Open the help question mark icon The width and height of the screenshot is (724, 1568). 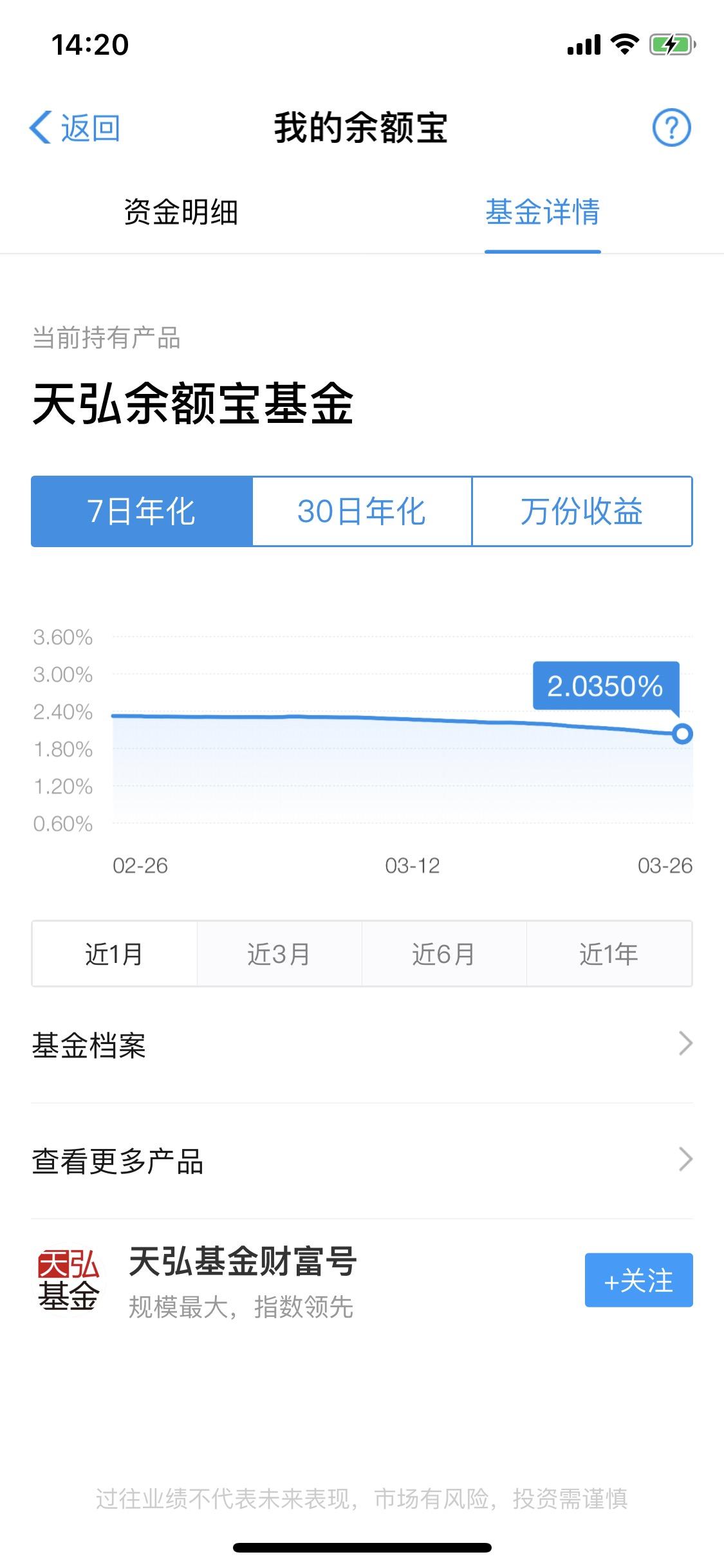pyautogui.click(x=671, y=127)
